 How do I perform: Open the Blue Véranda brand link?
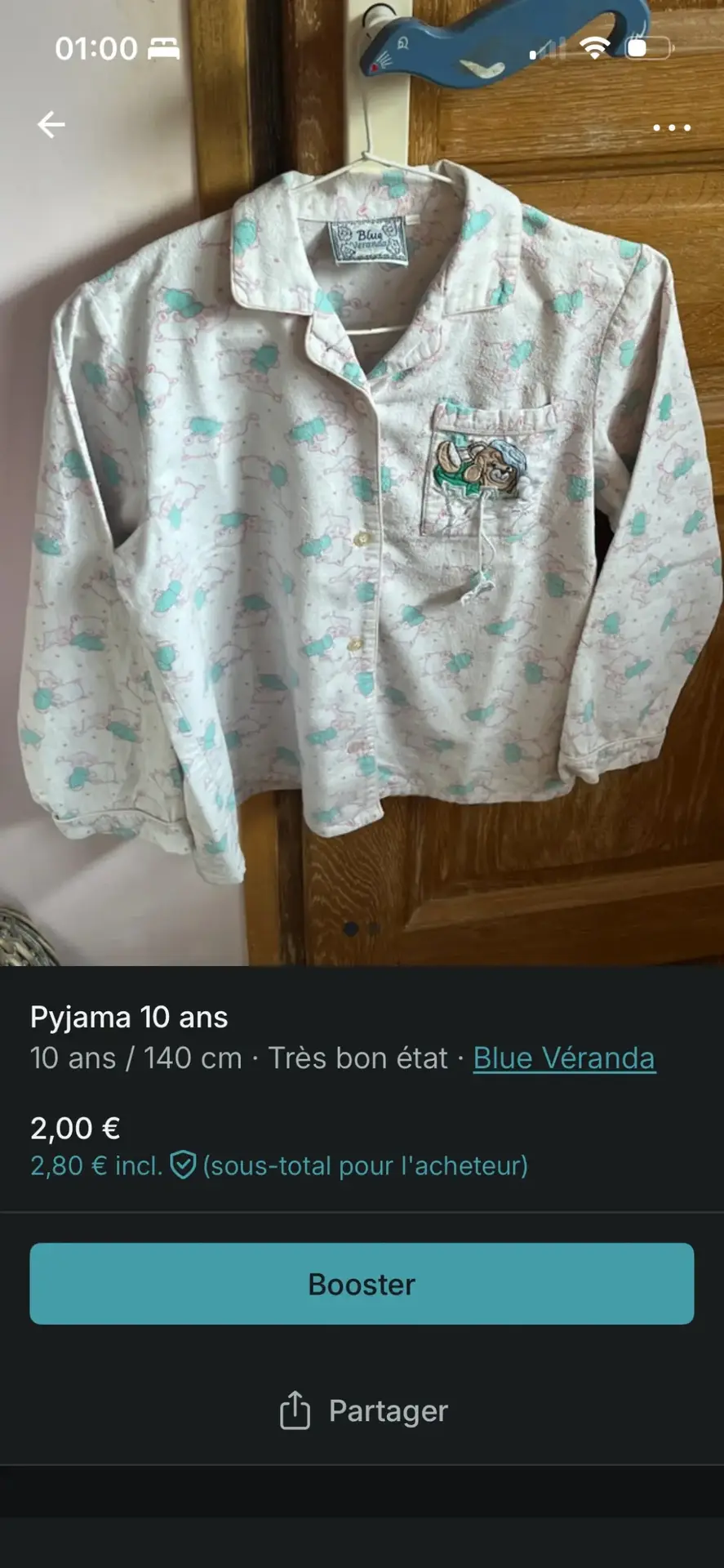click(x=564, y=1058)
